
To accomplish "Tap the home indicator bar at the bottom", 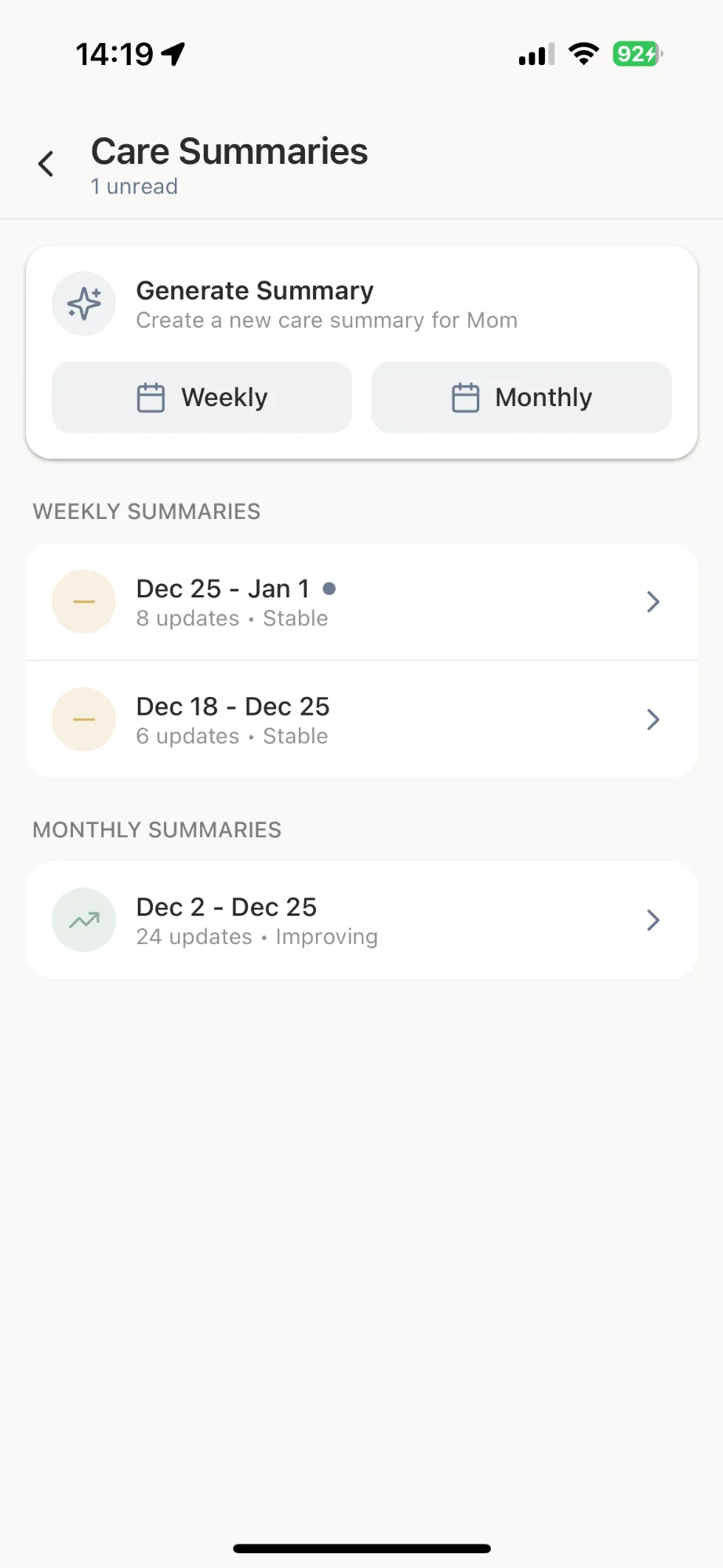I will pos(361,1547).
